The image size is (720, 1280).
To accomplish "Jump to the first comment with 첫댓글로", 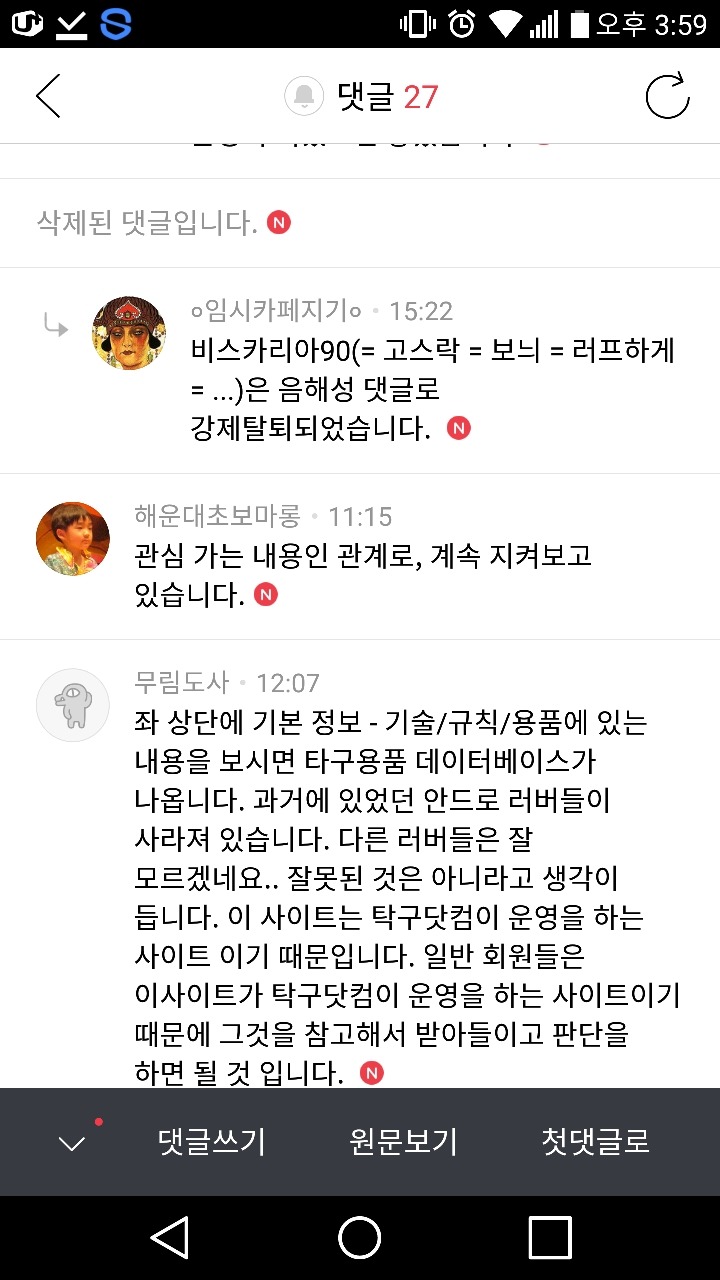I will click(595, 1141).
